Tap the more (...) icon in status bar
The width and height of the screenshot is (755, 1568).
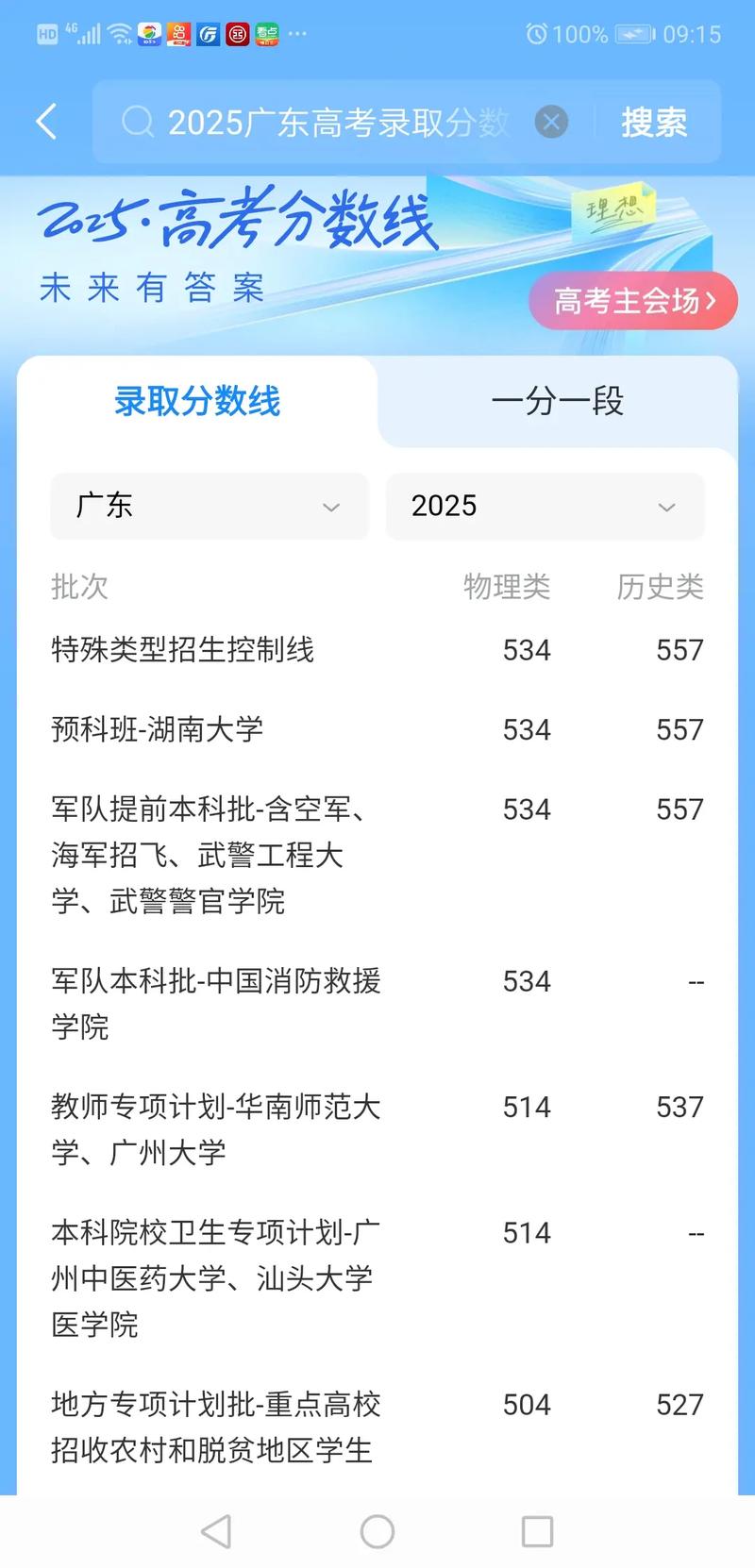(x=298, y=36)
